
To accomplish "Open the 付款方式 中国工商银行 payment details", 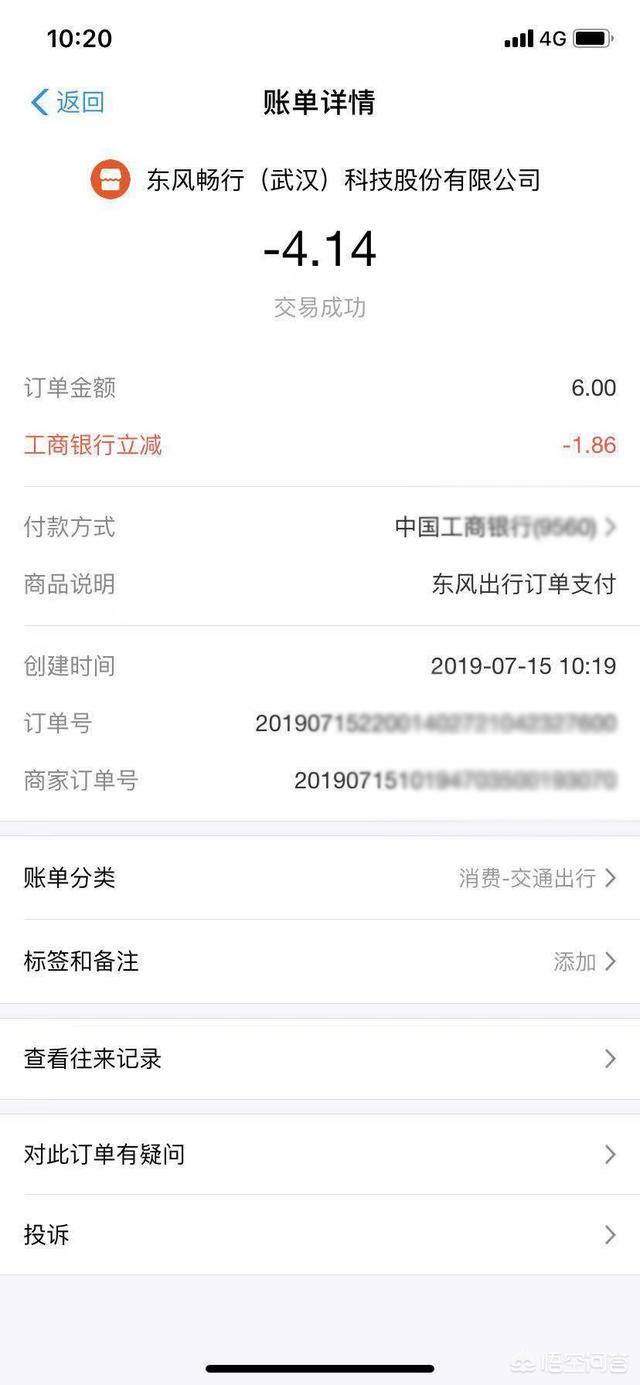I will pyautogui.click(x=320, y=527).
